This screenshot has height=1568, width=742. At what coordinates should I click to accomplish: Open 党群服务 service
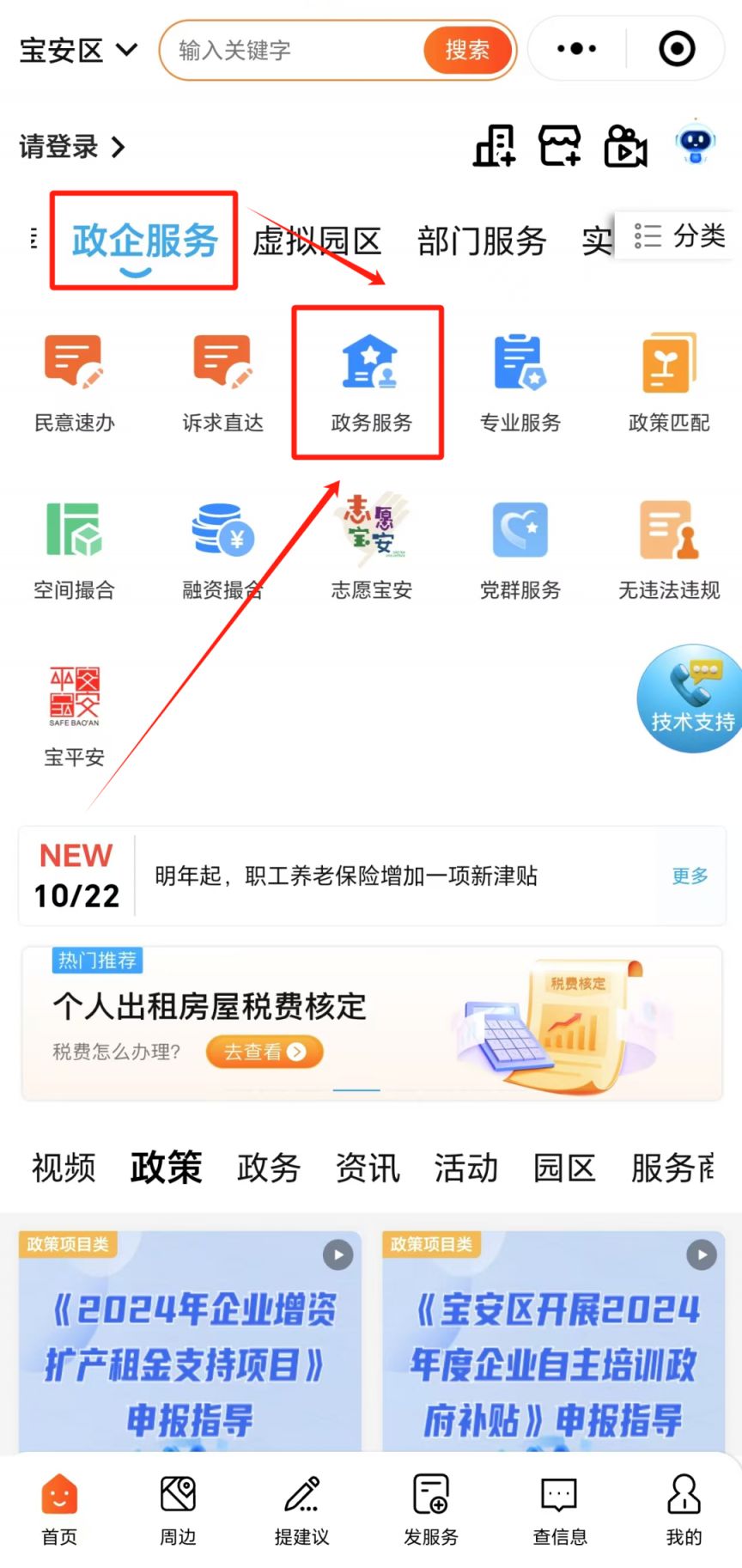click(520, 550)
